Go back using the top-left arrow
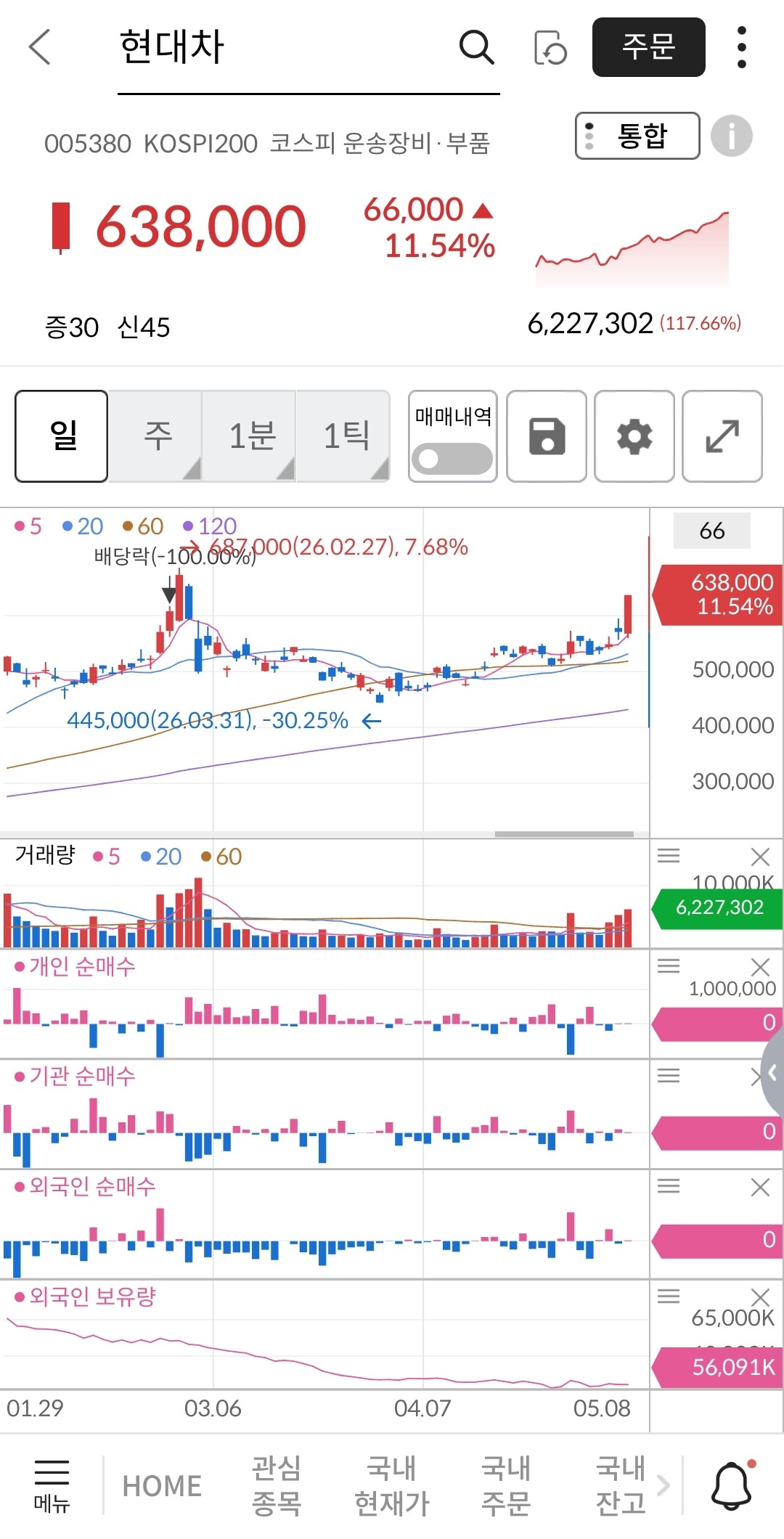The height and width of the screenshot is (1539, 784). coord(39,47)
